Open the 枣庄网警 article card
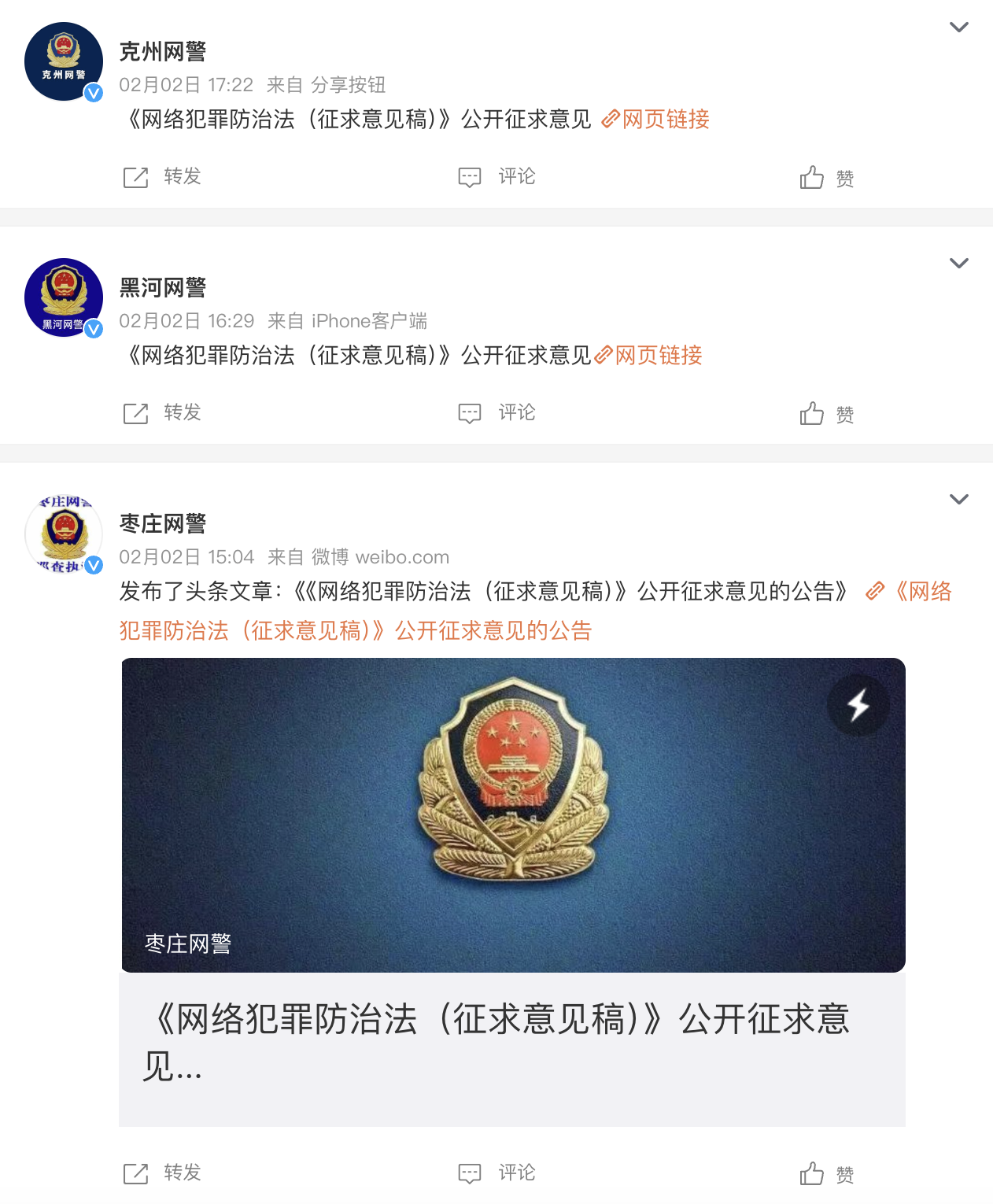993x1204 pixels. (512, 891)
